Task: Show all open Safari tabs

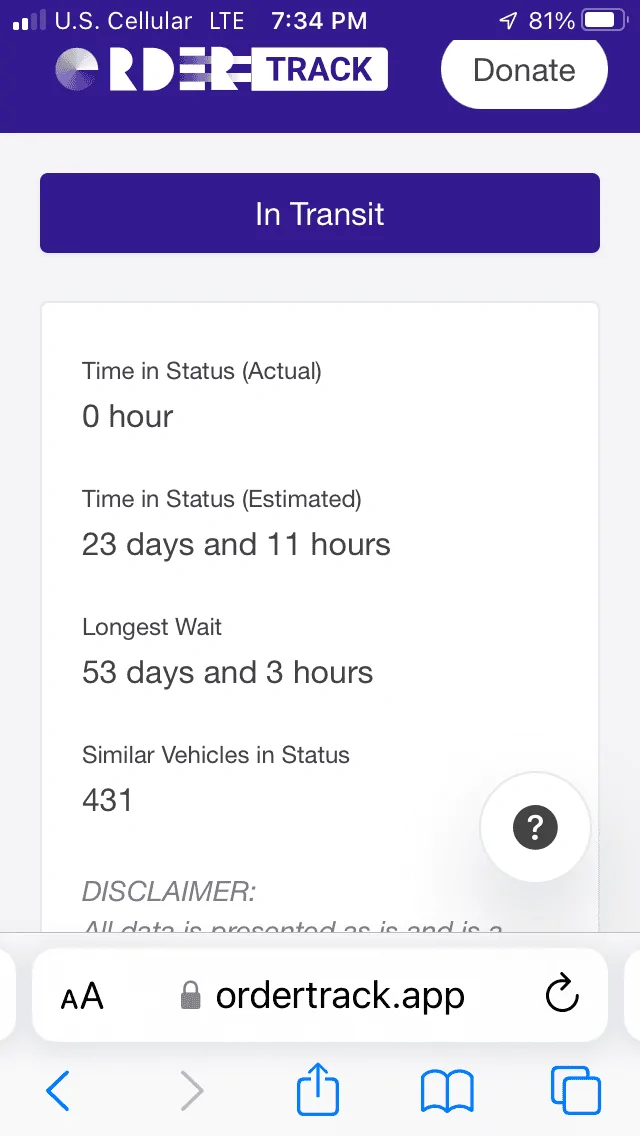Action: (575, 1089)
